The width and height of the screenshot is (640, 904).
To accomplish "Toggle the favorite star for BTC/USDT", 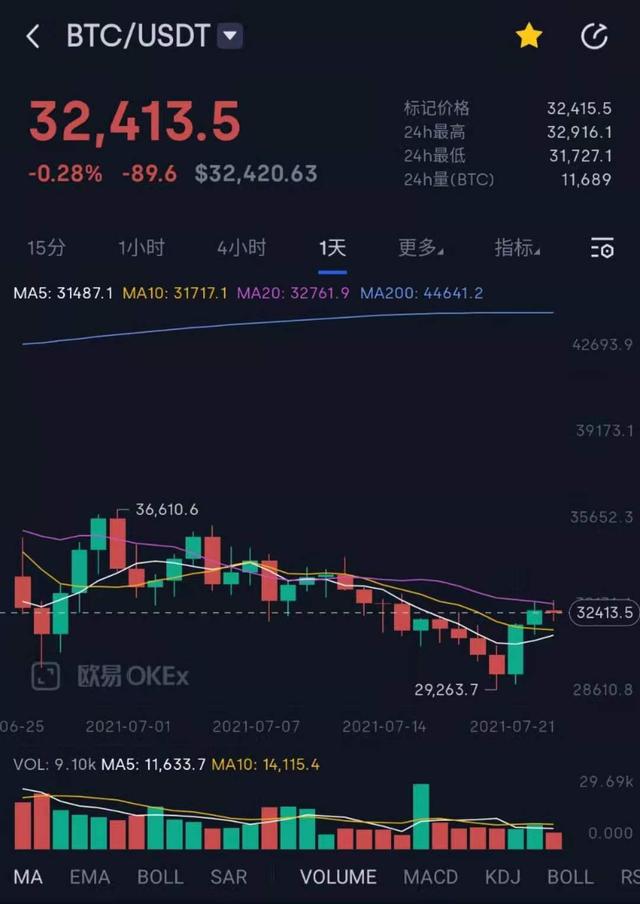I will (x=528, y=37).
